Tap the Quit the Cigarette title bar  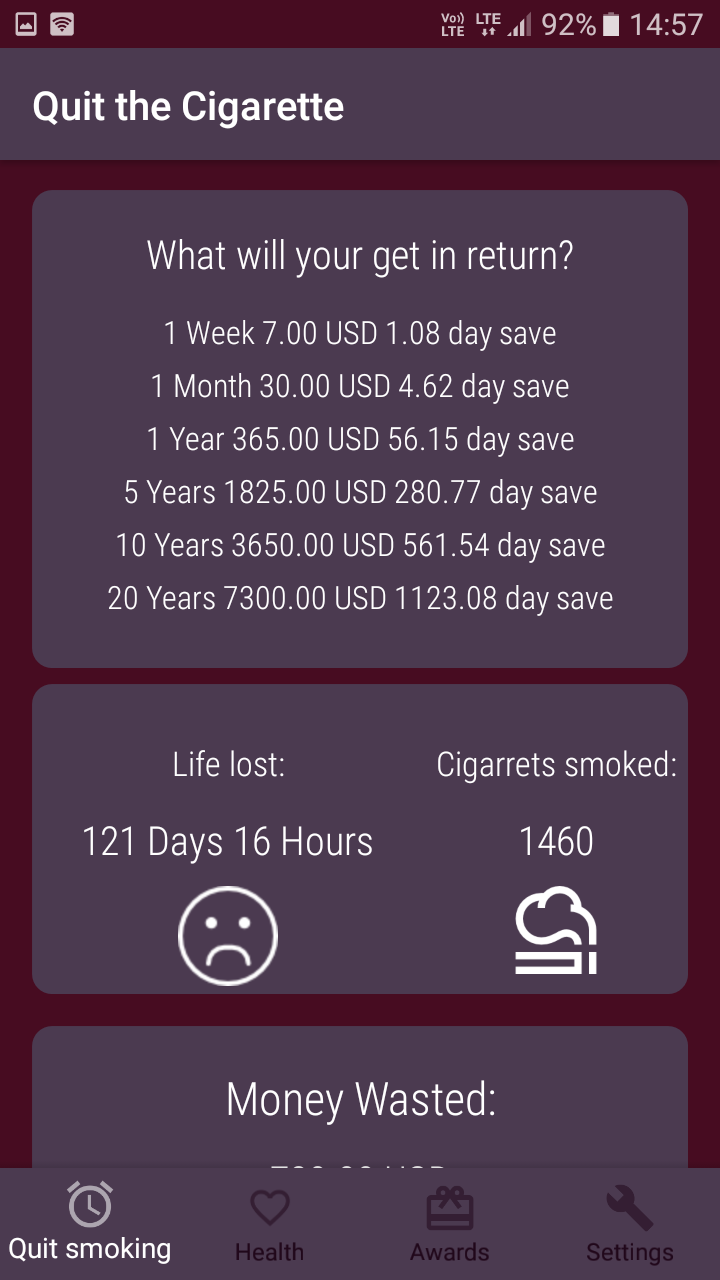188,105
